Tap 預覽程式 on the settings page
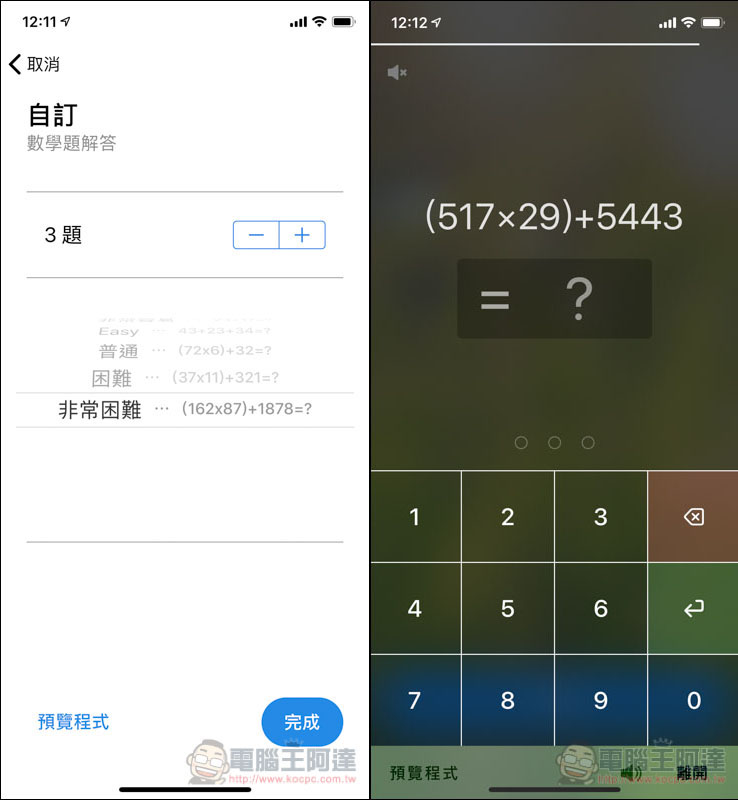This screenshot has width=738, height=800. click(x=73, y=721)
